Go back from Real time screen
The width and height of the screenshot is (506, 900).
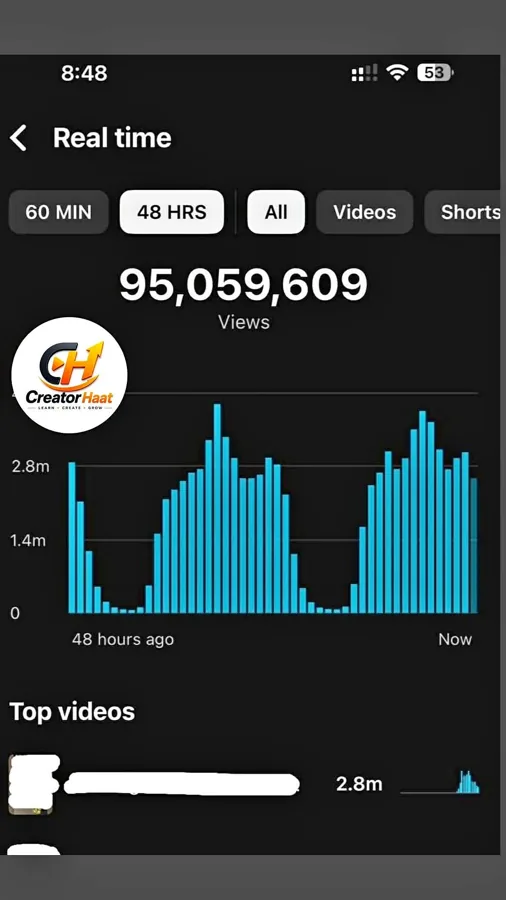point(18,138)
